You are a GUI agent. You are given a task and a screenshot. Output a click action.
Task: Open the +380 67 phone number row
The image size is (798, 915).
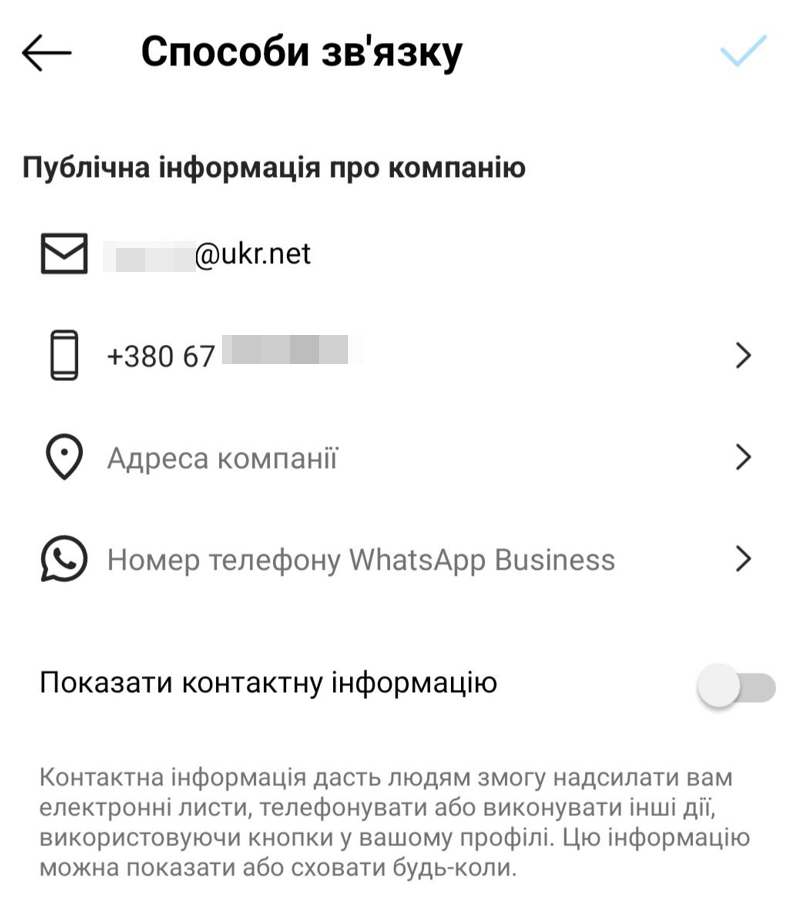pyautogui.click(x=400, y=356)
